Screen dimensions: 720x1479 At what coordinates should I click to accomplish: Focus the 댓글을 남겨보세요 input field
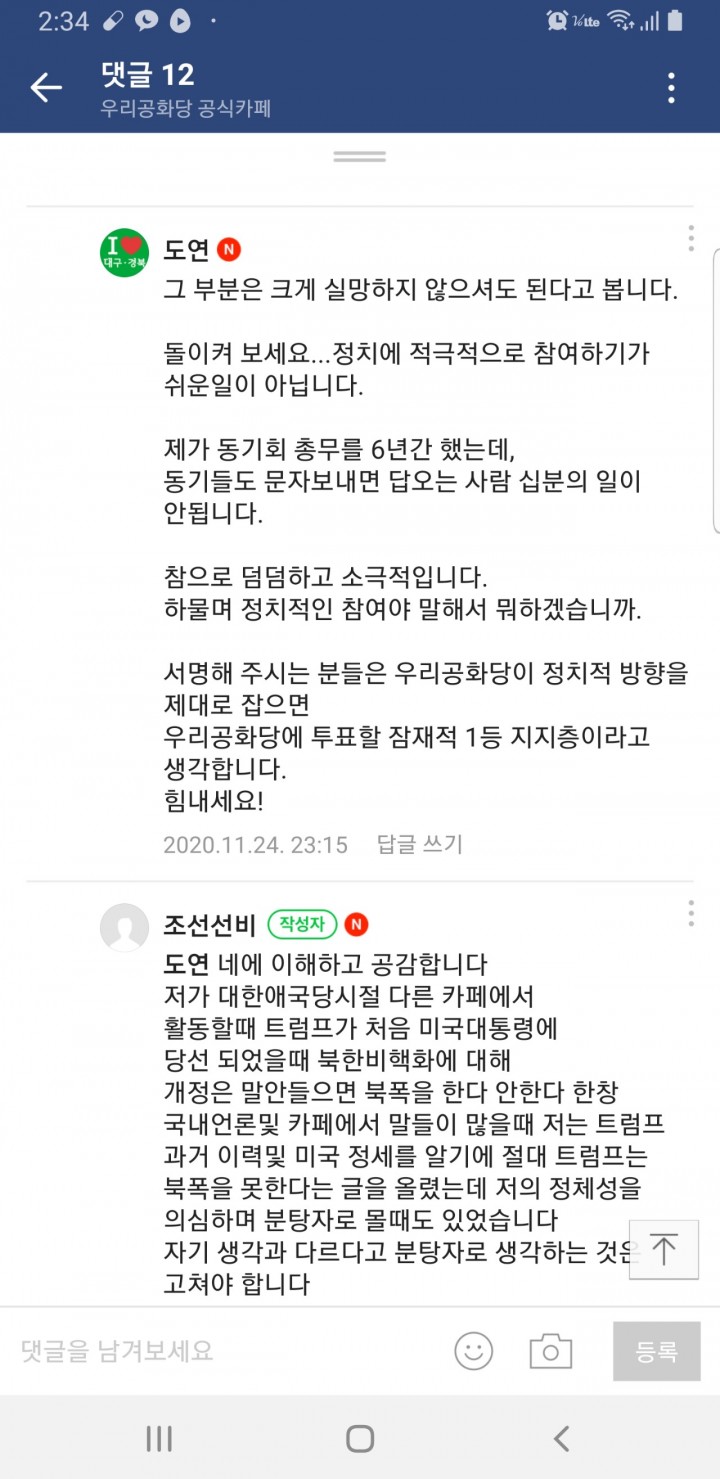coord(220,1351)
